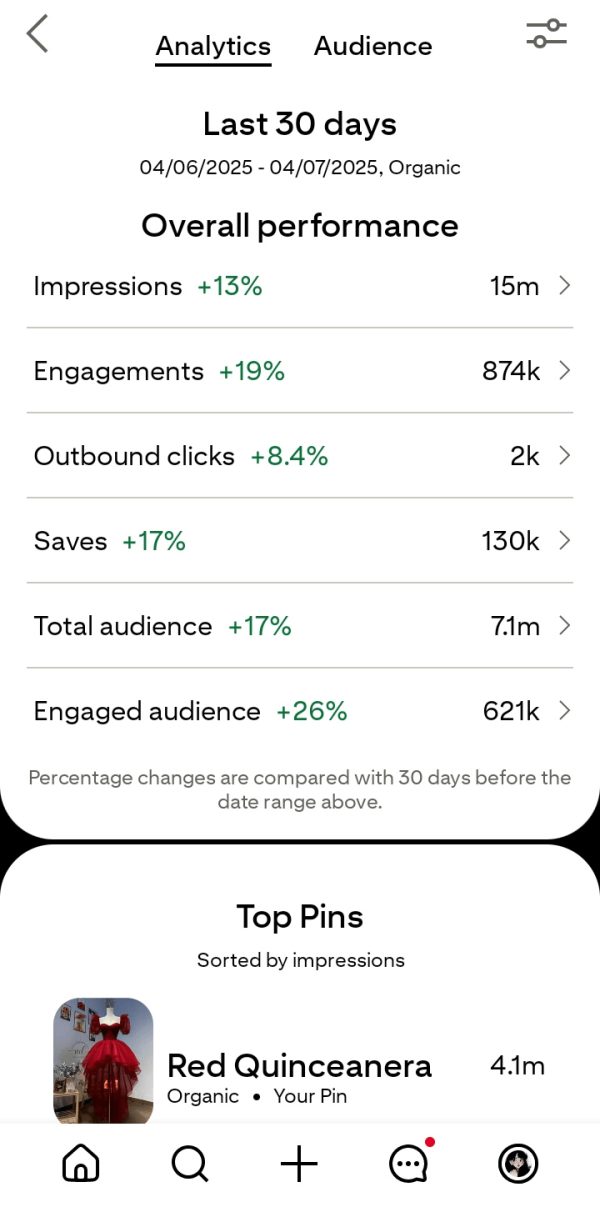View the Engagements breakdown
The height and width of the screenshot is (1222, 600).
pos(300,371)
